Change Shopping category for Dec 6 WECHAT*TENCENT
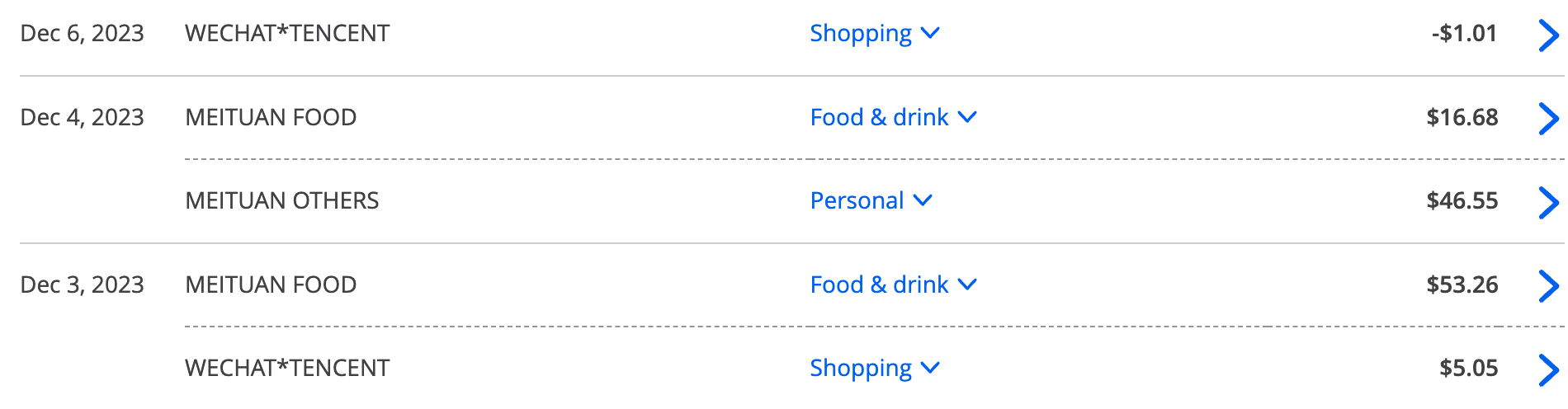The width and height of the screenshot is (1568, 409). [874, 34]
